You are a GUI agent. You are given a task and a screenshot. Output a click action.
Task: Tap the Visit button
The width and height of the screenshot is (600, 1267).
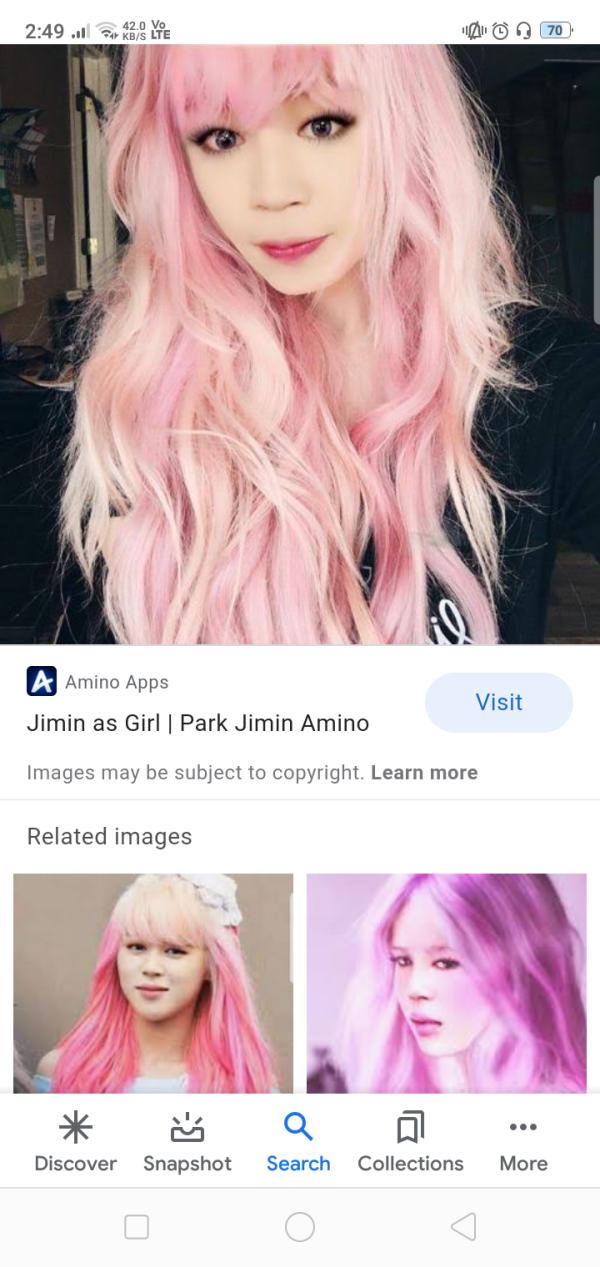tap(498, 703)
